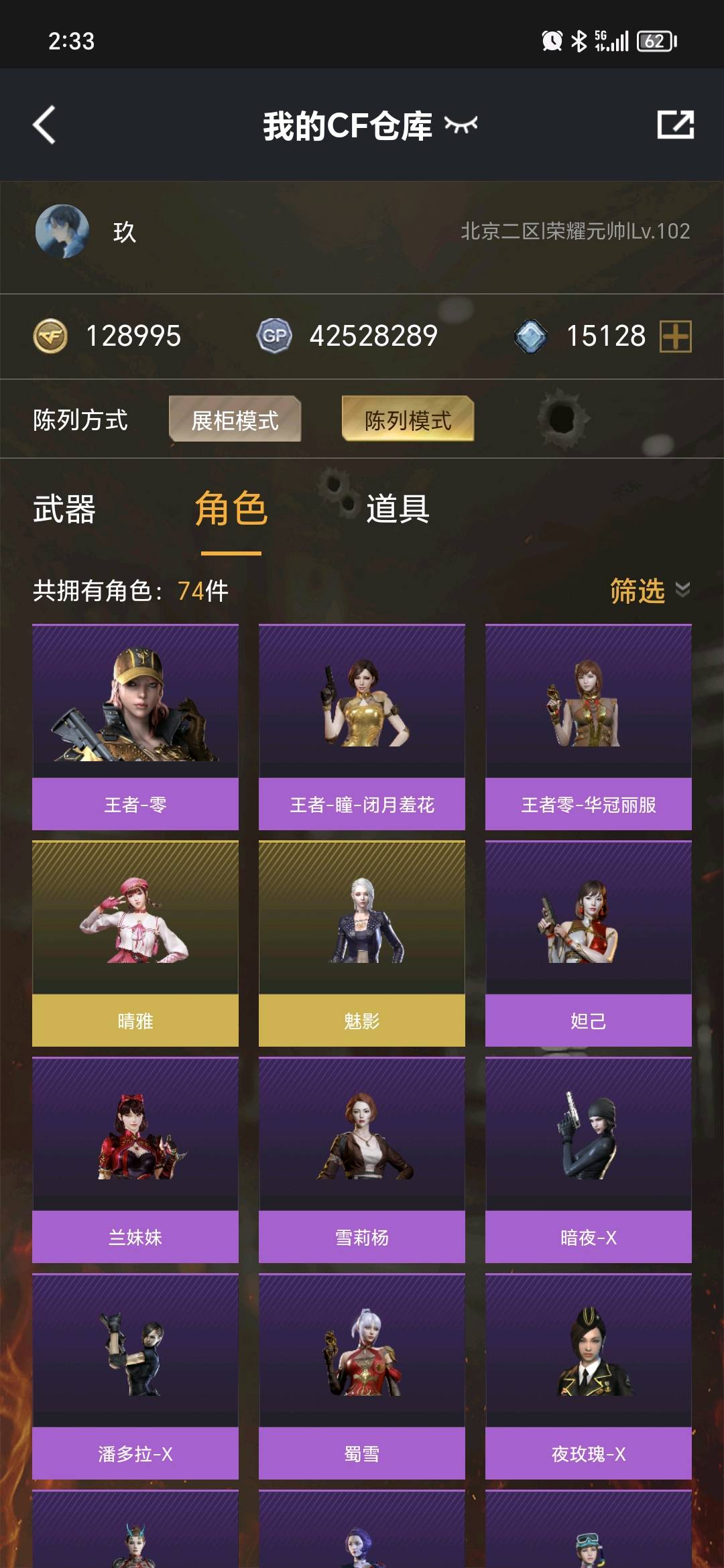Viewport: 724px width, 1568px height.
Task: Open the 雪莉杨 character card
Action: pos(362,1160)
